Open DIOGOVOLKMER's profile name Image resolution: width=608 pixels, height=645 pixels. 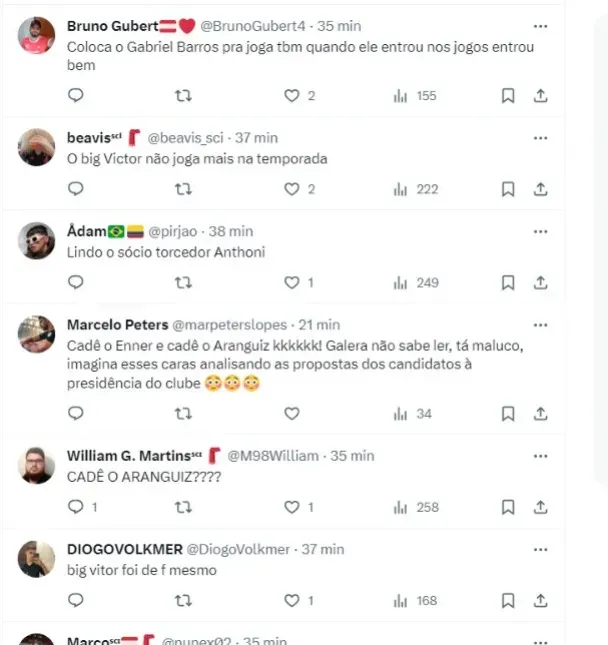coord(125,549)
